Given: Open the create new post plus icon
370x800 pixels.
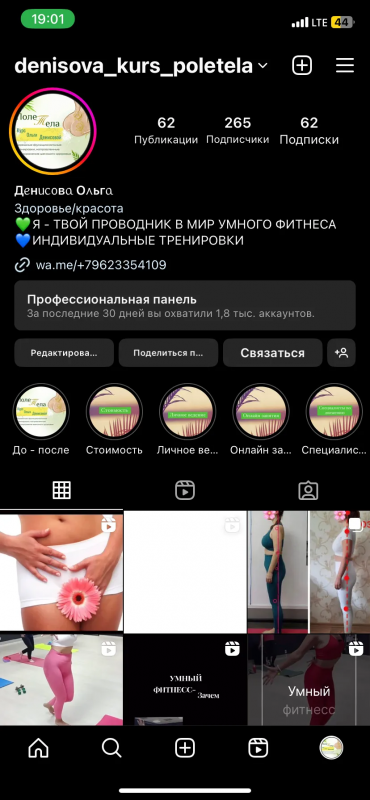Looking at the screenshot, I should pos(302,65).
